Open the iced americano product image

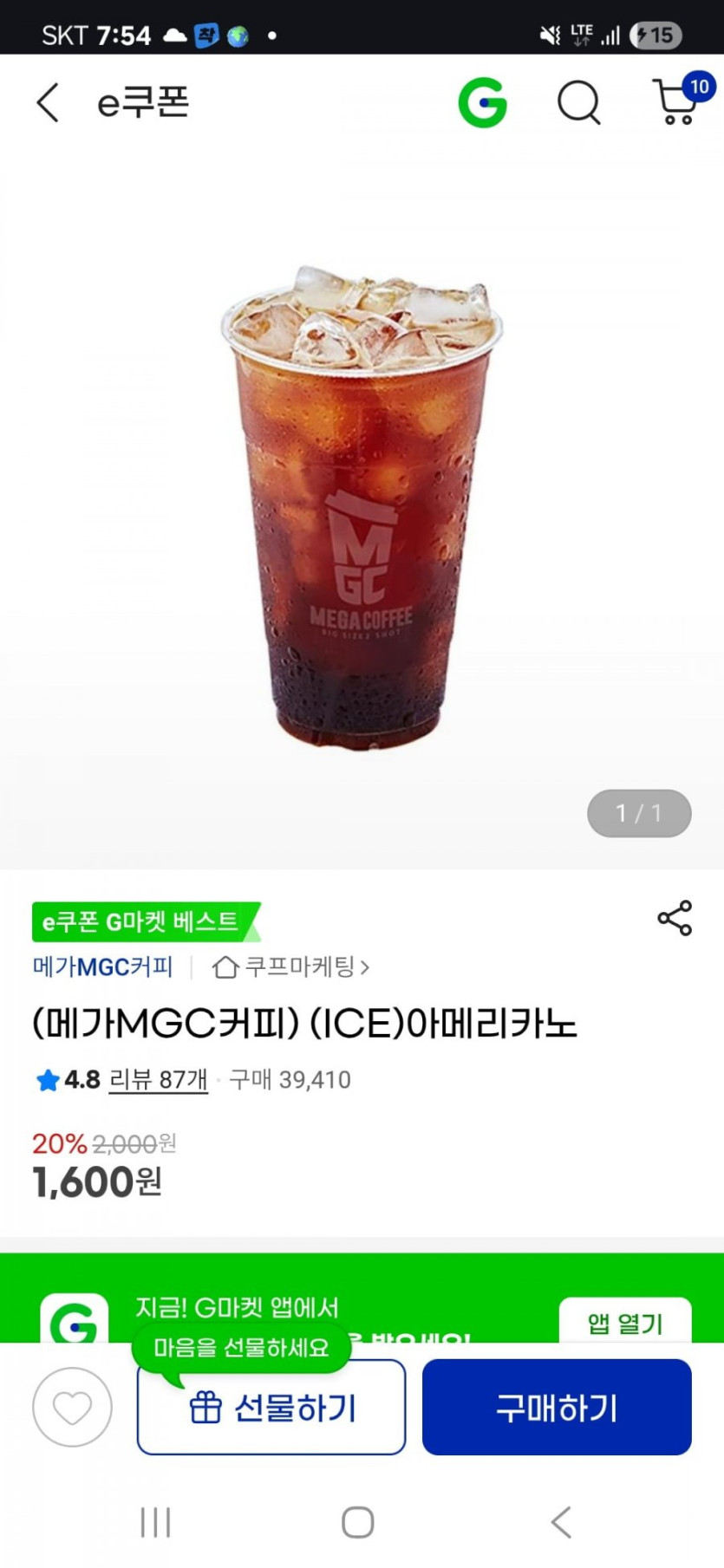click(x=362, y=507)
